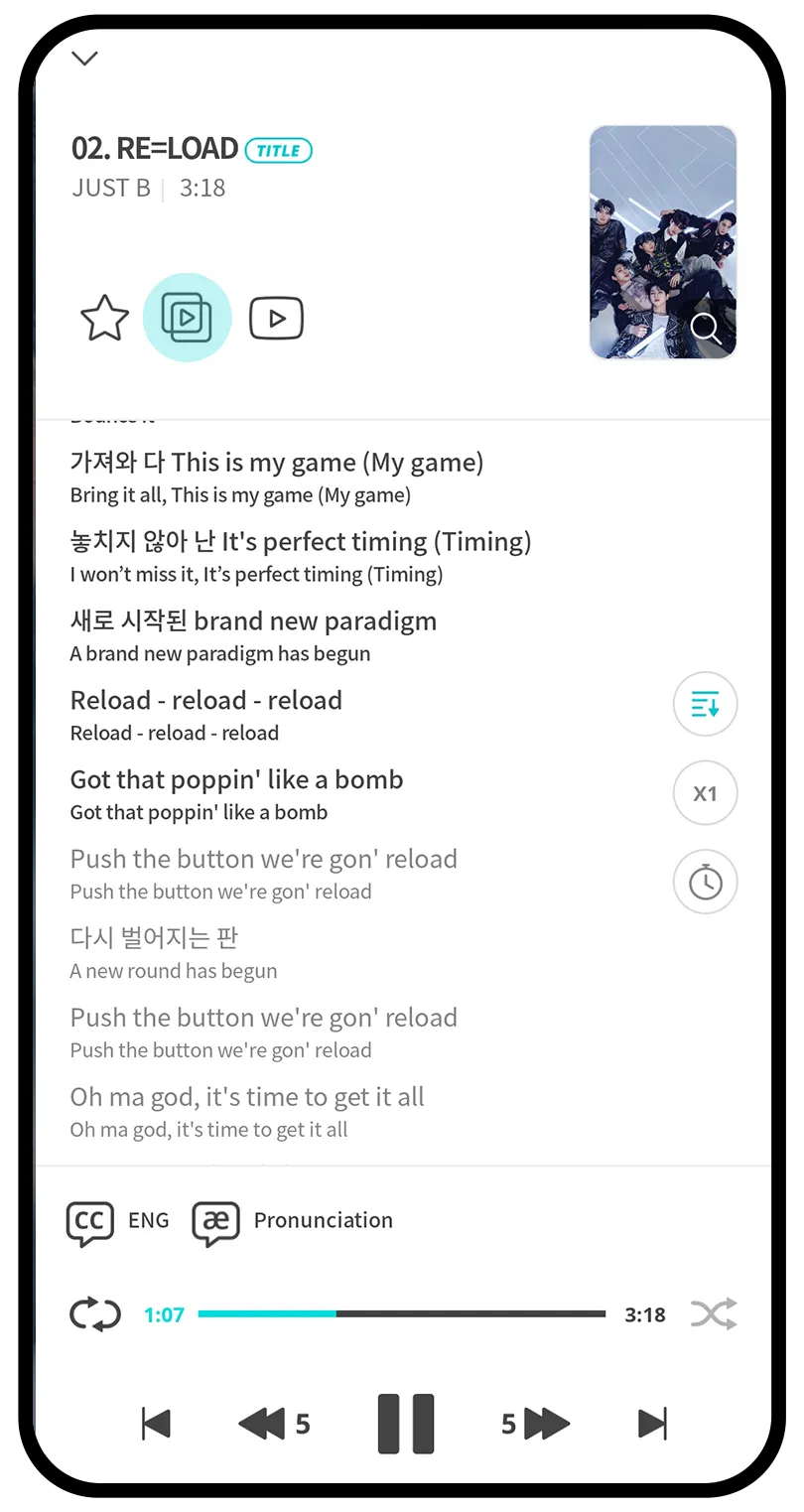The image size is (804, 1512).
Task: Watch the music video via the play icon
Action: click(x=276, y=319)
